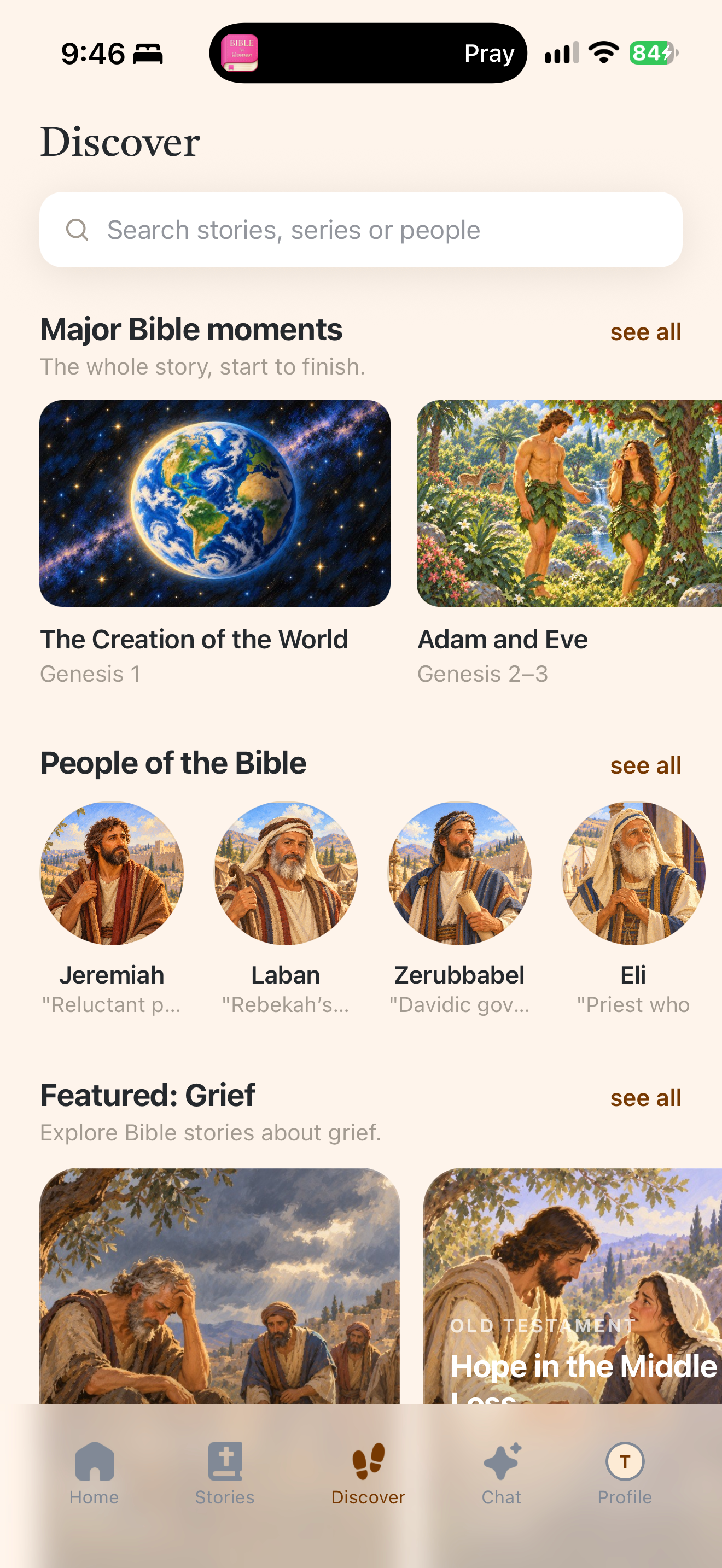Open Eli's profile
Screen dimensions: 722x1568
point(633,908)
